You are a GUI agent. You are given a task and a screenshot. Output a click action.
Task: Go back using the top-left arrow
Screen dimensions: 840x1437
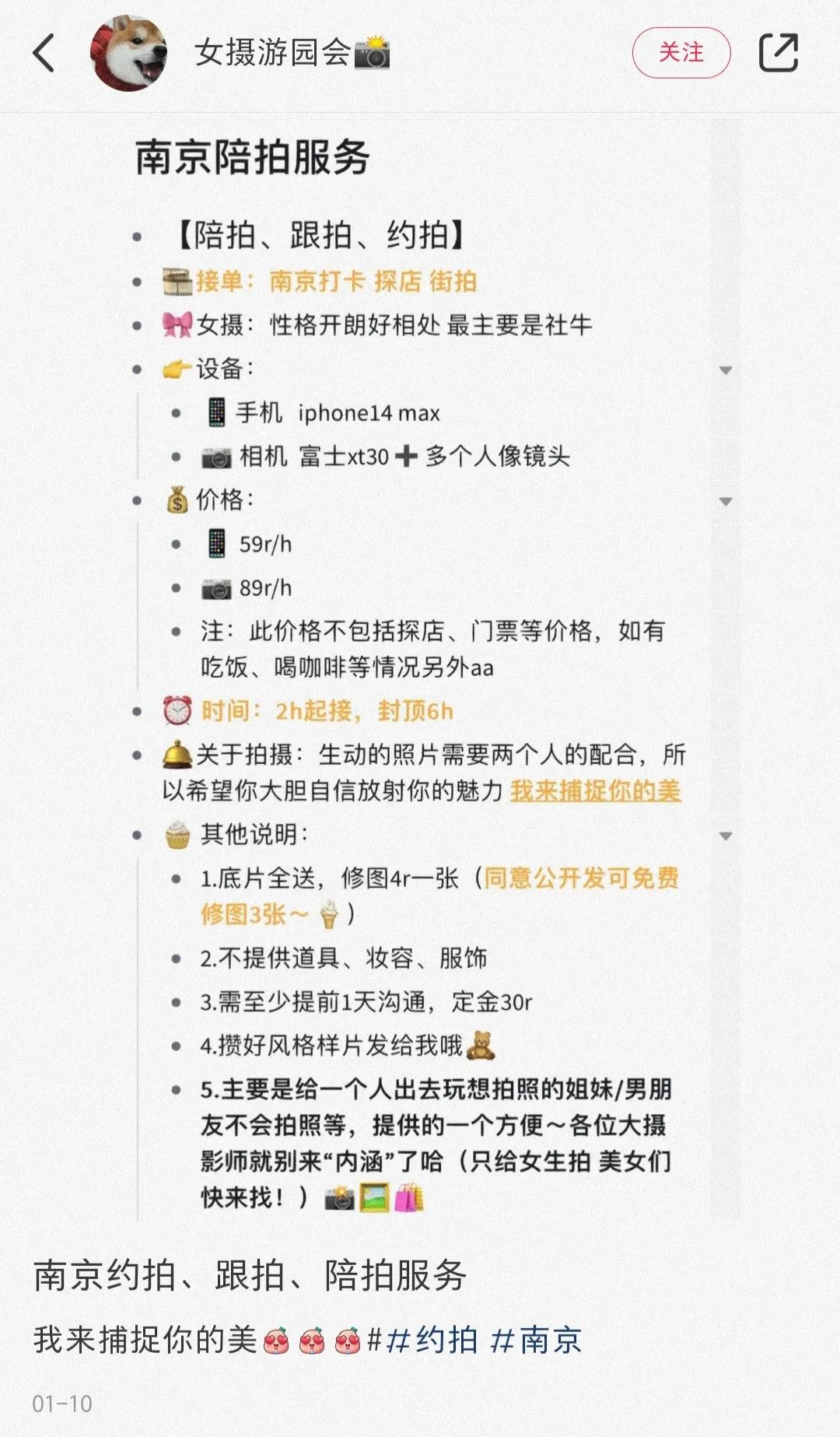pos(44,53)
